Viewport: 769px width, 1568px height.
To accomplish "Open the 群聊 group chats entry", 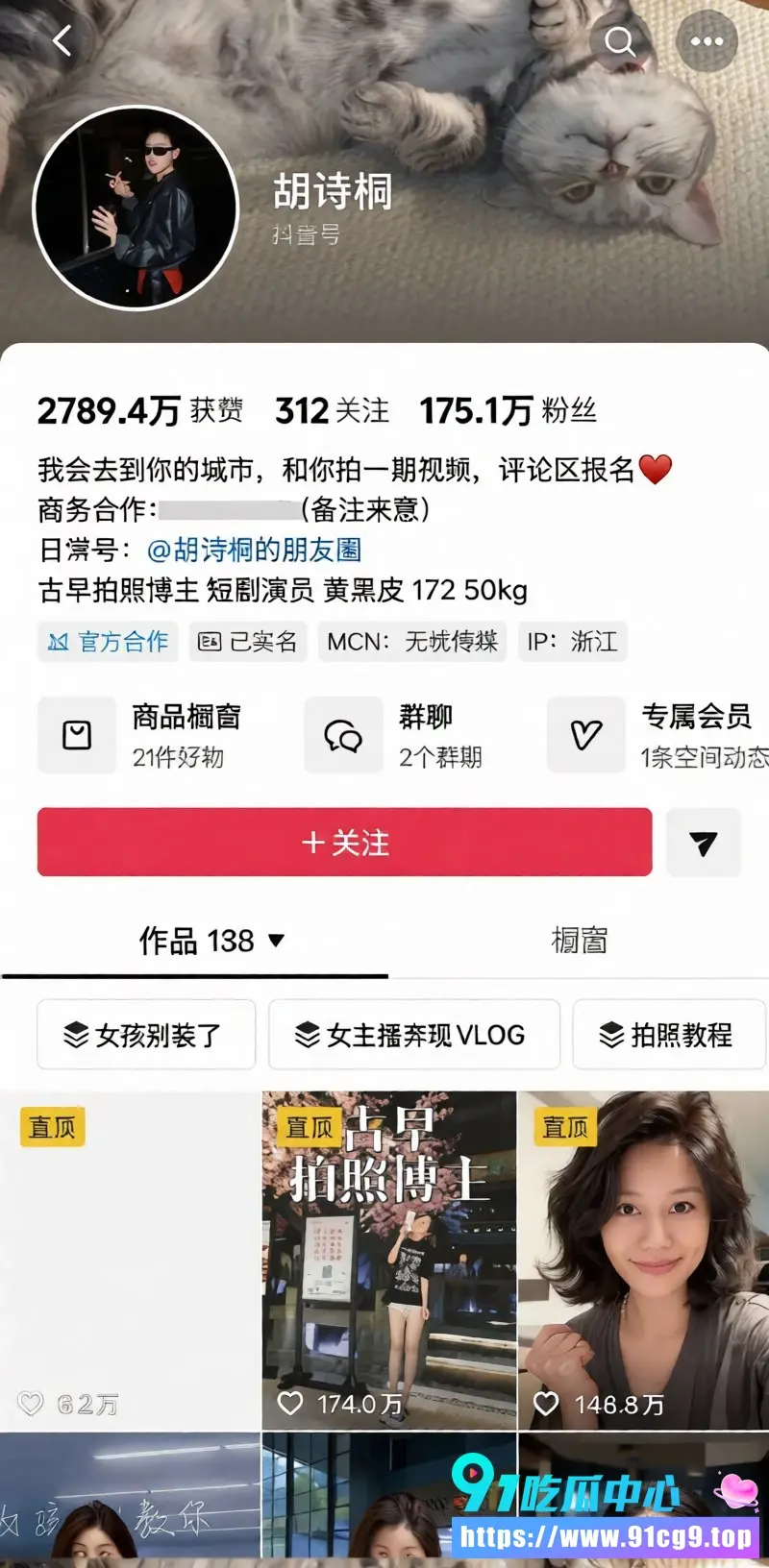I will (x=394, y=735).
